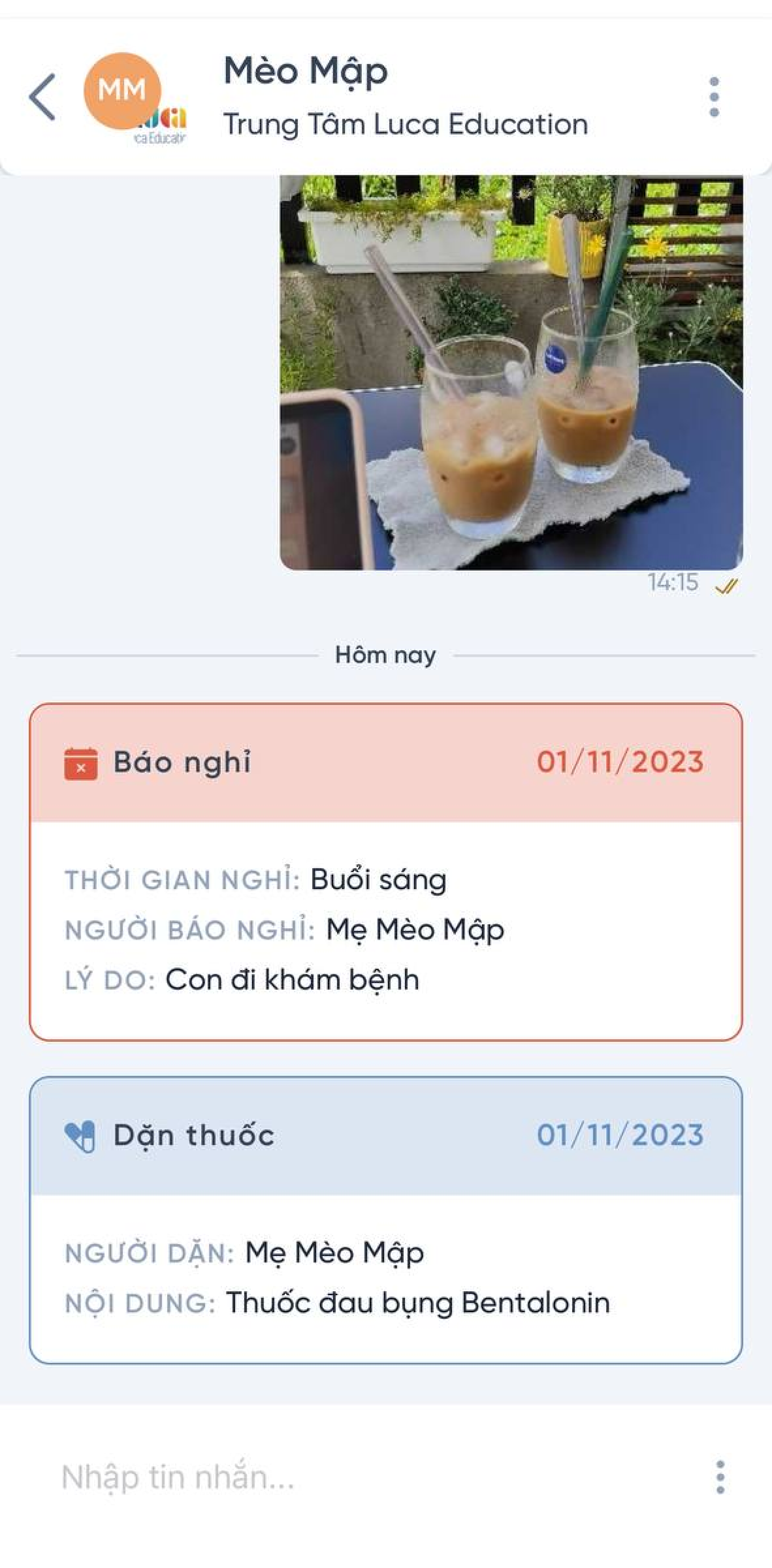Open Mèo Mập's profile avatar

[123, 91]
